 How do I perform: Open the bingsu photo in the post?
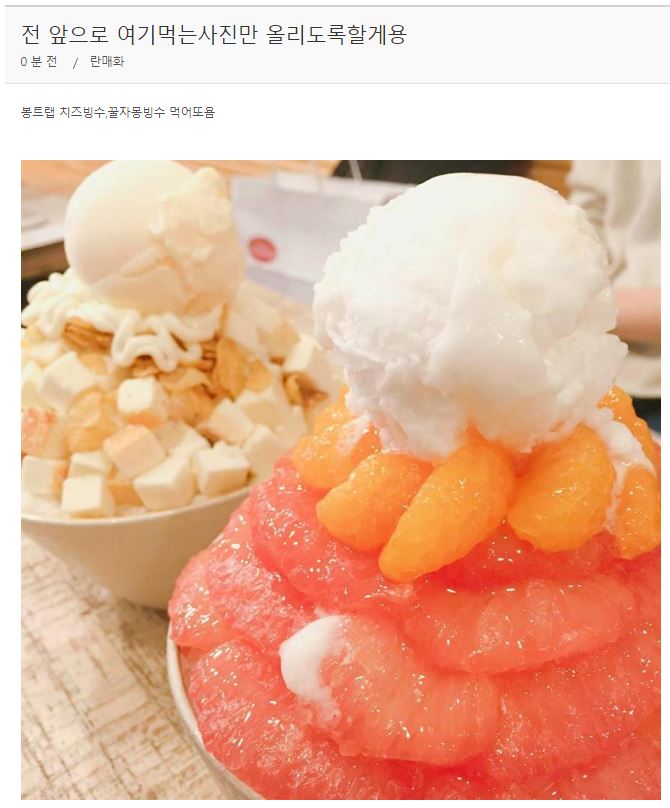pos(340,480)
